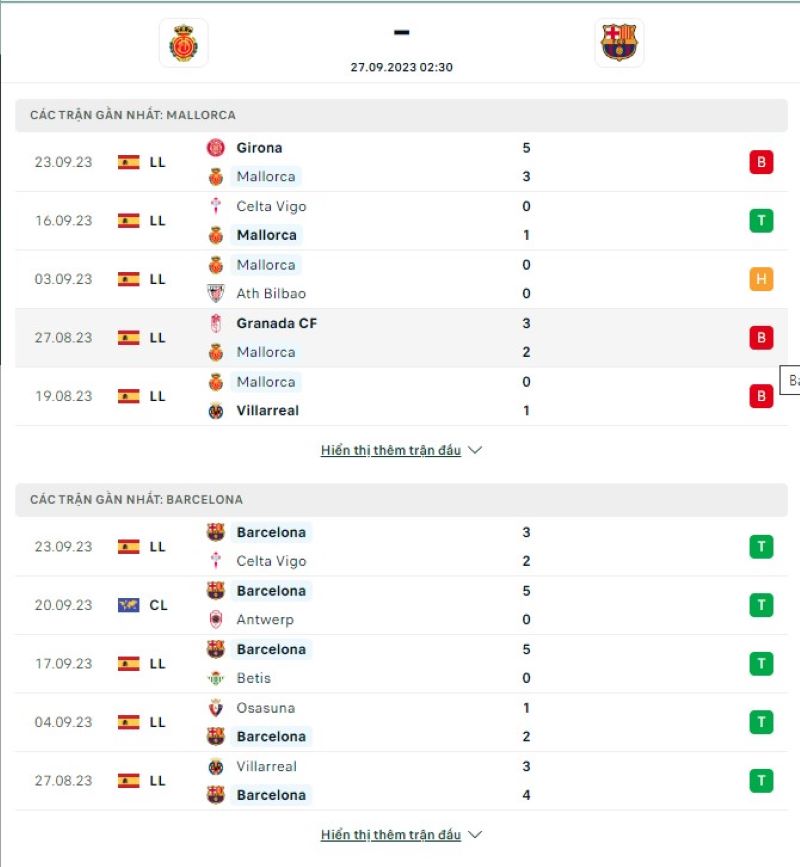Click the Spanish flag beside the 23.09.23 match
800x867 pixels.
pos(130,161)
